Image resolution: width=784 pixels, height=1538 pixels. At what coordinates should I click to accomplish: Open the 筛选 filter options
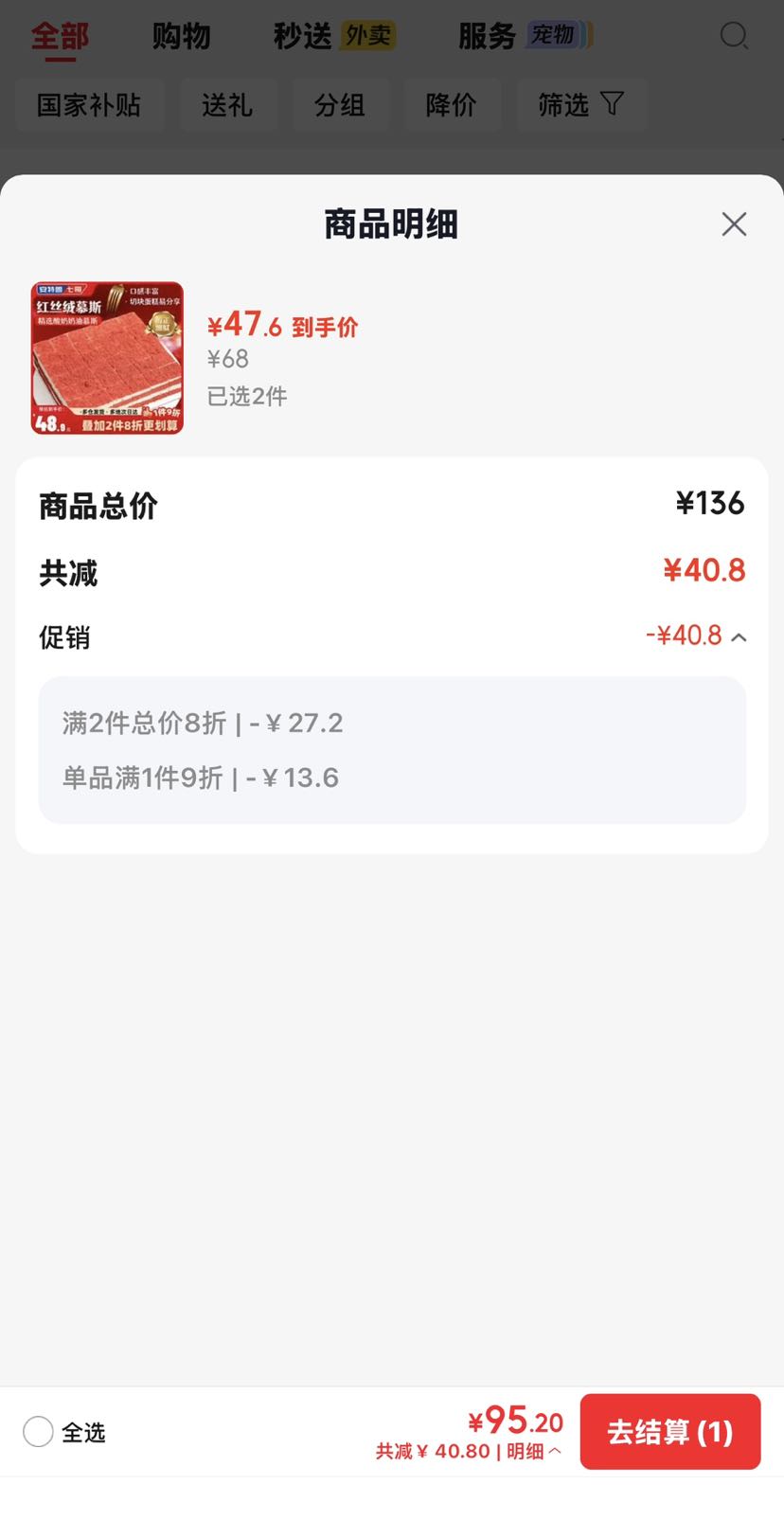click(580, 104)
